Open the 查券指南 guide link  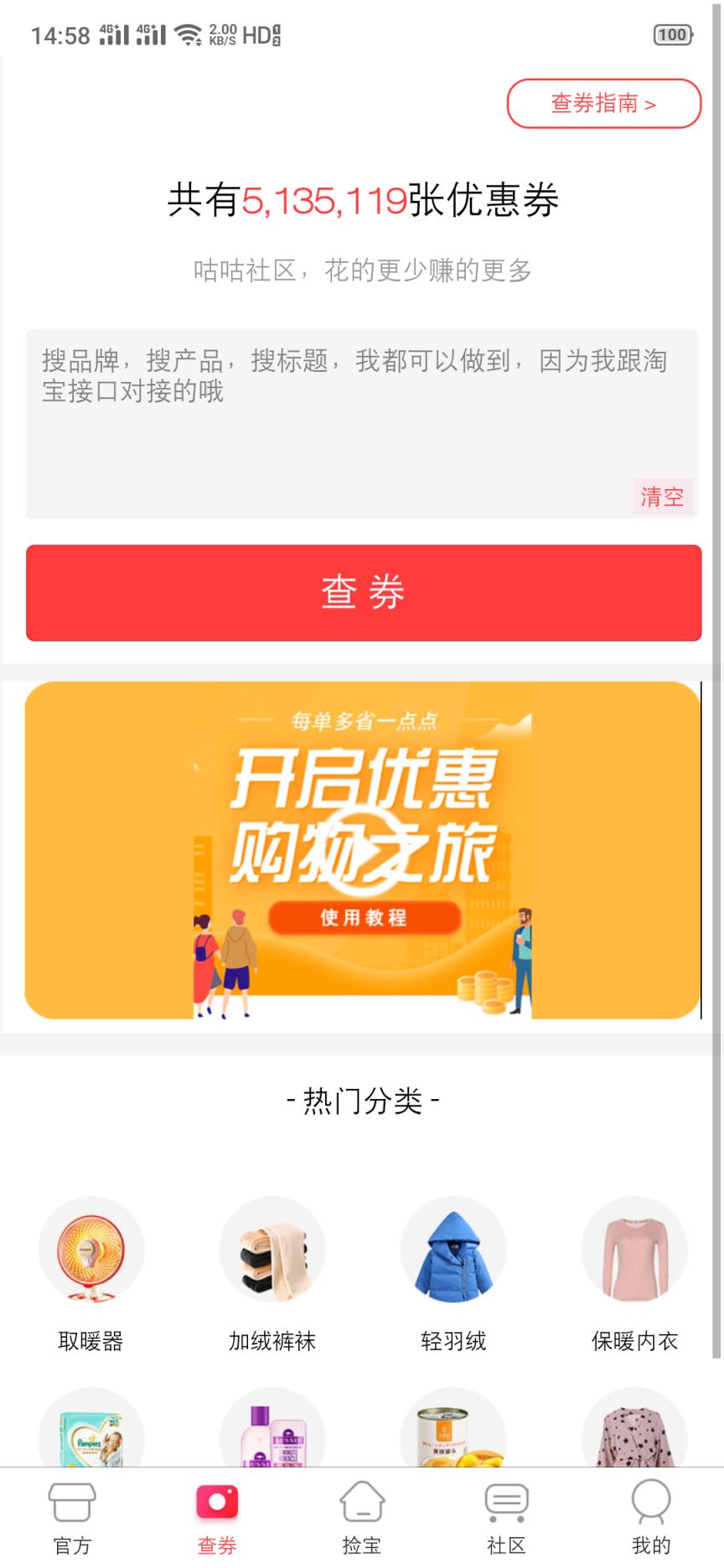click(x=603, y=103)
